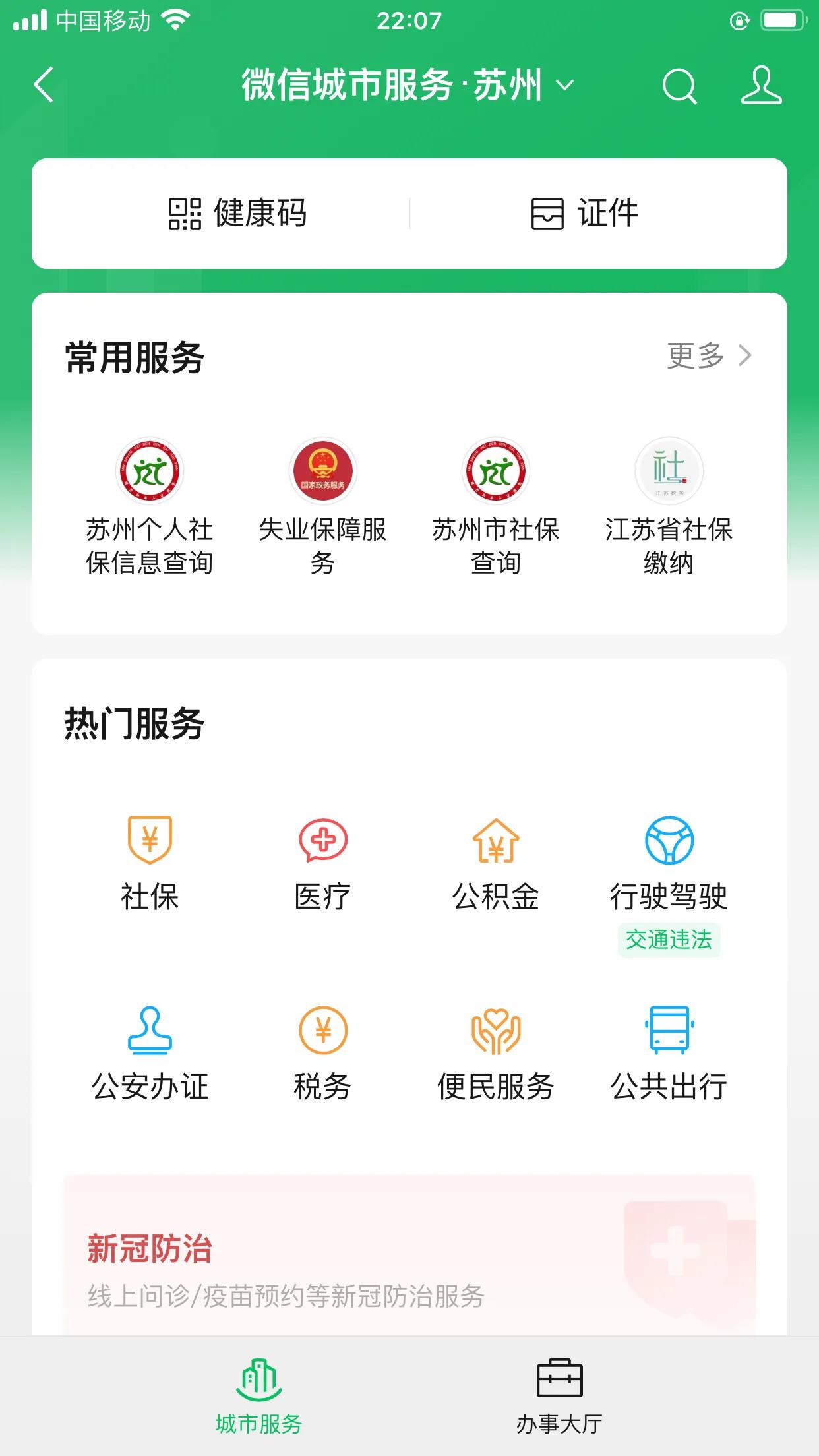Open the 证件 certificates section
This screenshot has height=1456, width=819.
[584, 214]
